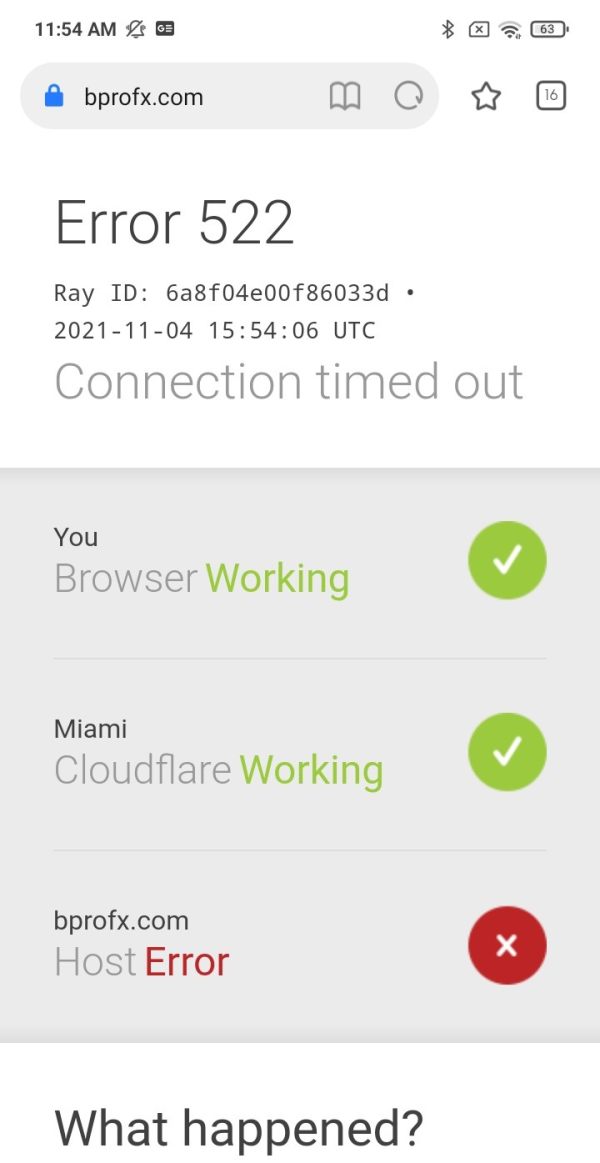Image resolution: width=600 pixels, height=1163 pixels.
Task: Open reader mode book icon
Action: point(345,96)
